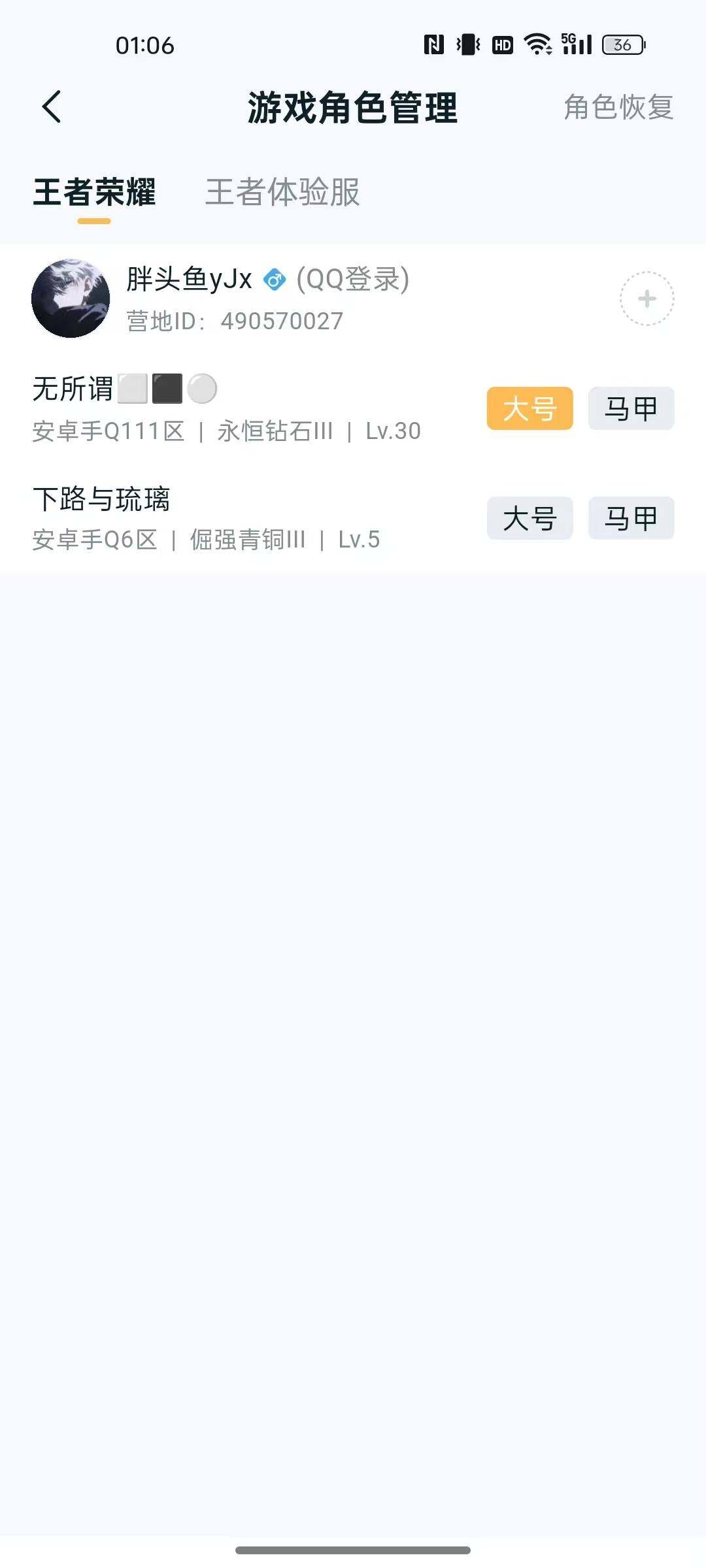Viewport: 706px width, 1568px height.
Task: Open 角色恢复 role recovery page
Action: (x=618, y=108)
